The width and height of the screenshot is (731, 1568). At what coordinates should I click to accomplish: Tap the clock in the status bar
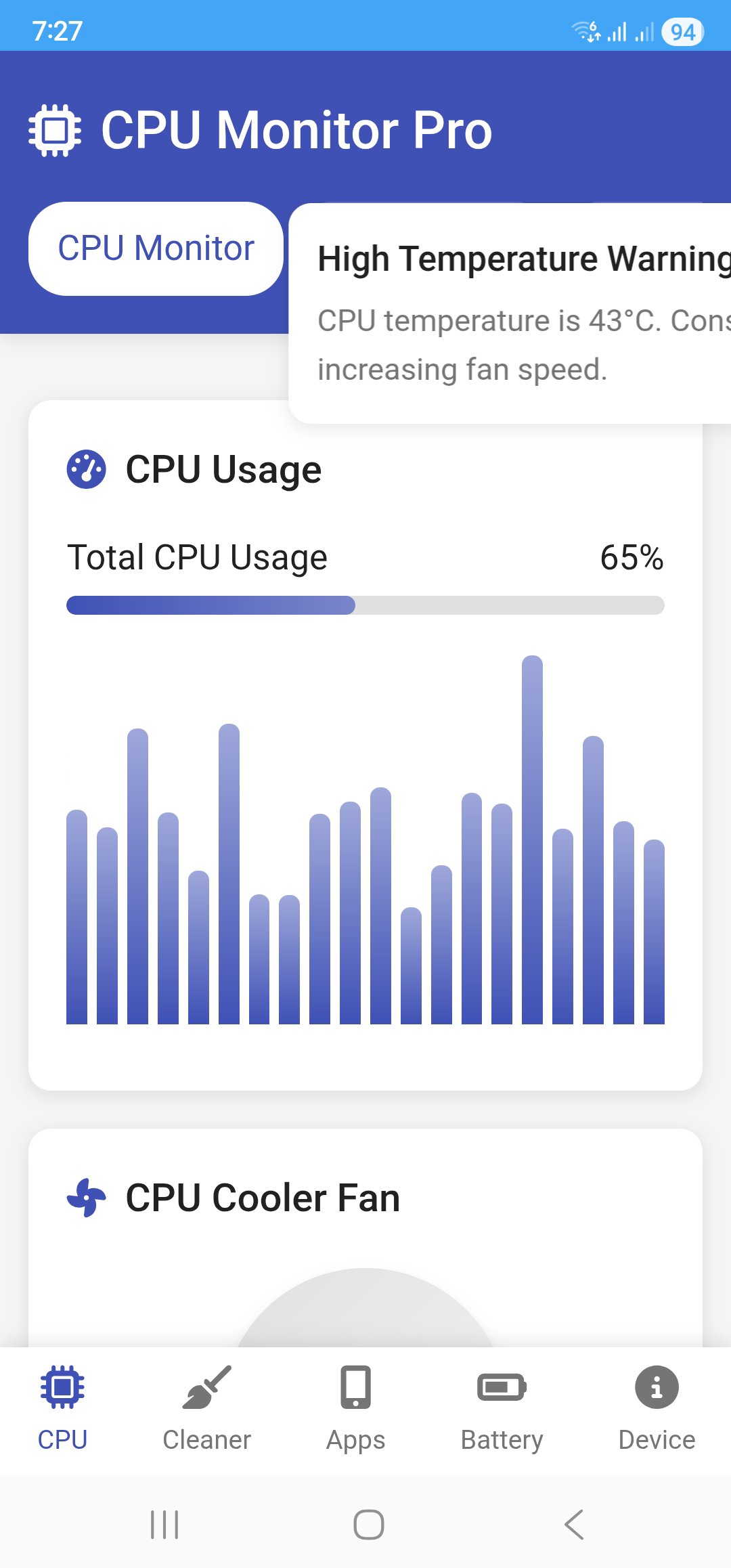point(58,30)
